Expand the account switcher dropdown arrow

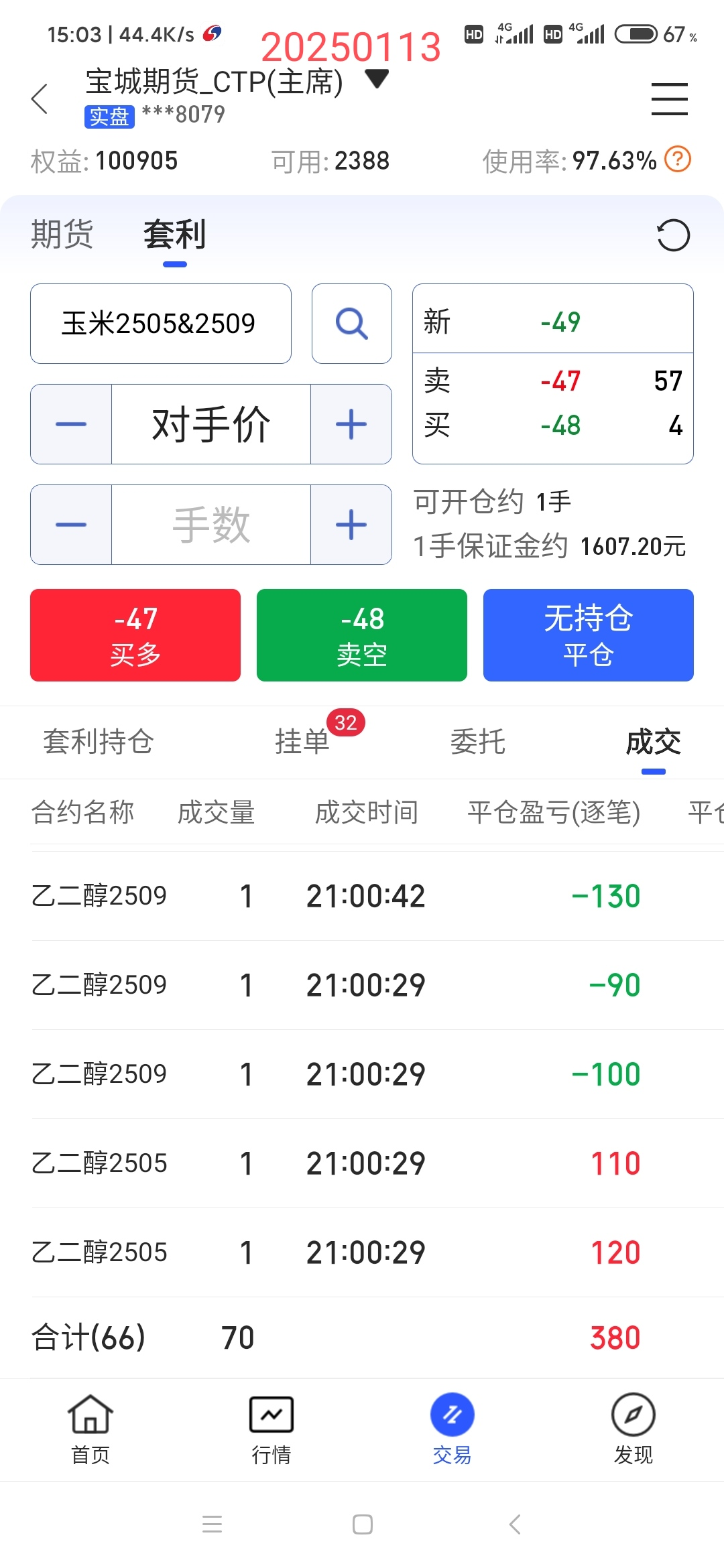coord(377,78)
